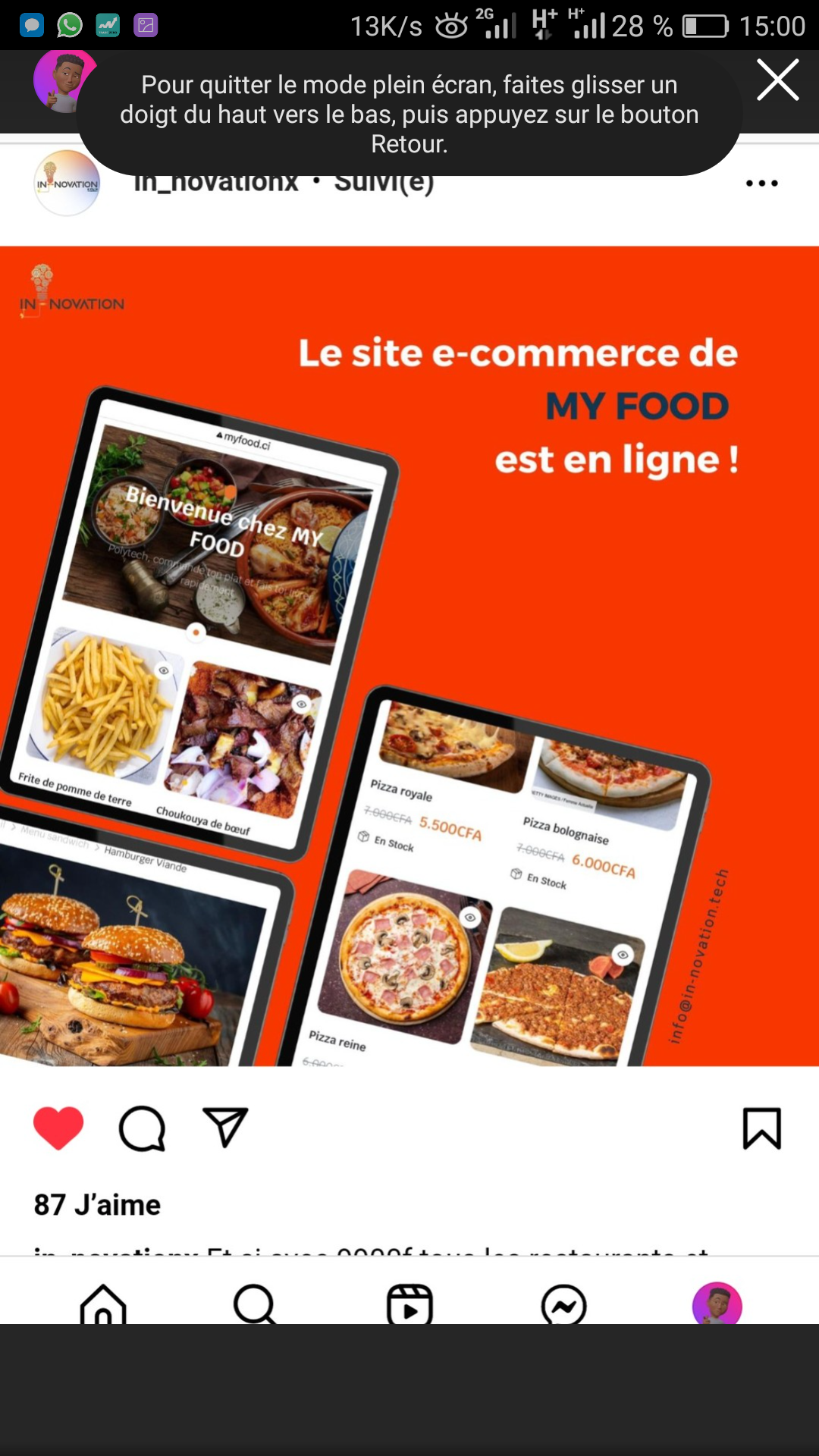Open the comments on this post
This screenshot has width=819, height=1456.
pos(142,1128)
